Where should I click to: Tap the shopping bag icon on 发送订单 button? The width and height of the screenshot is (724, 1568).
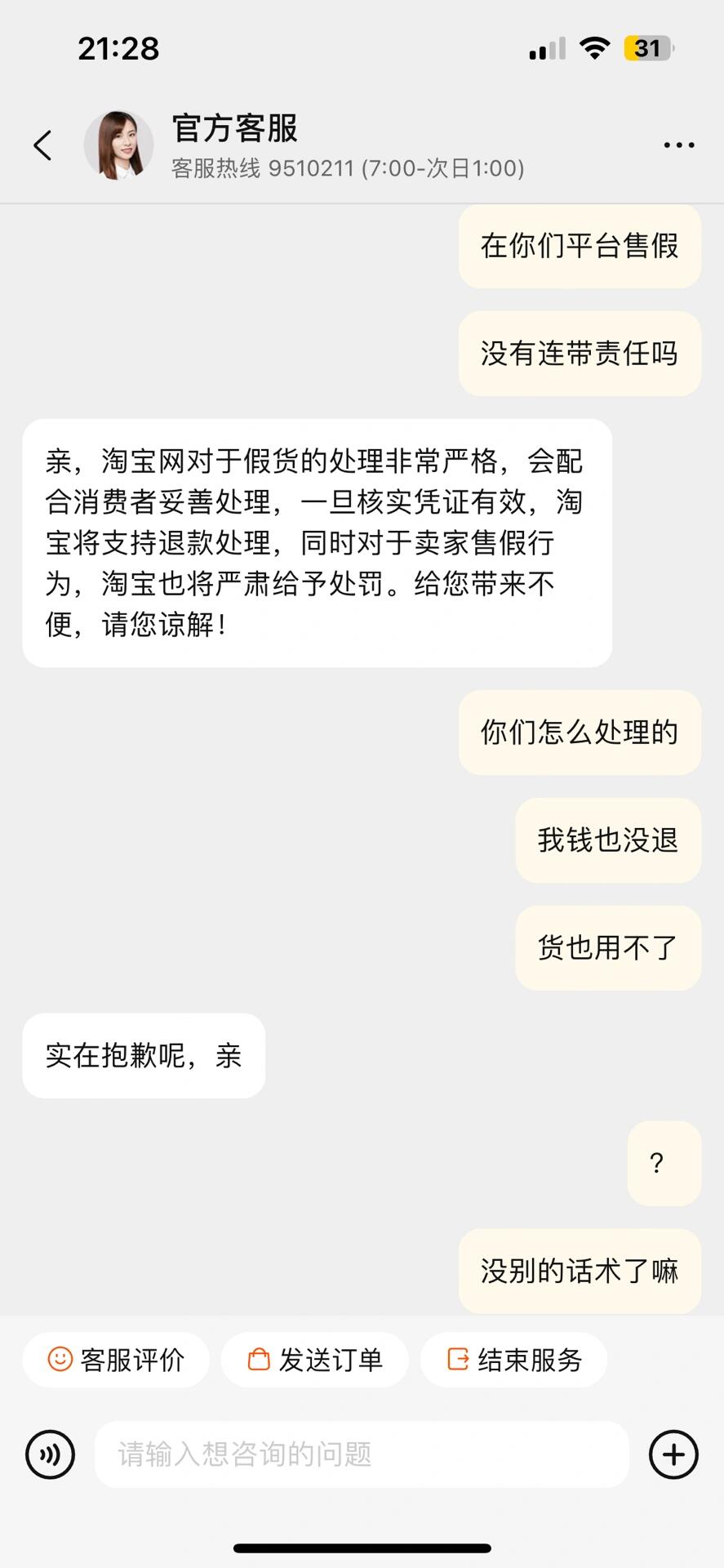tap(258, 1360)
